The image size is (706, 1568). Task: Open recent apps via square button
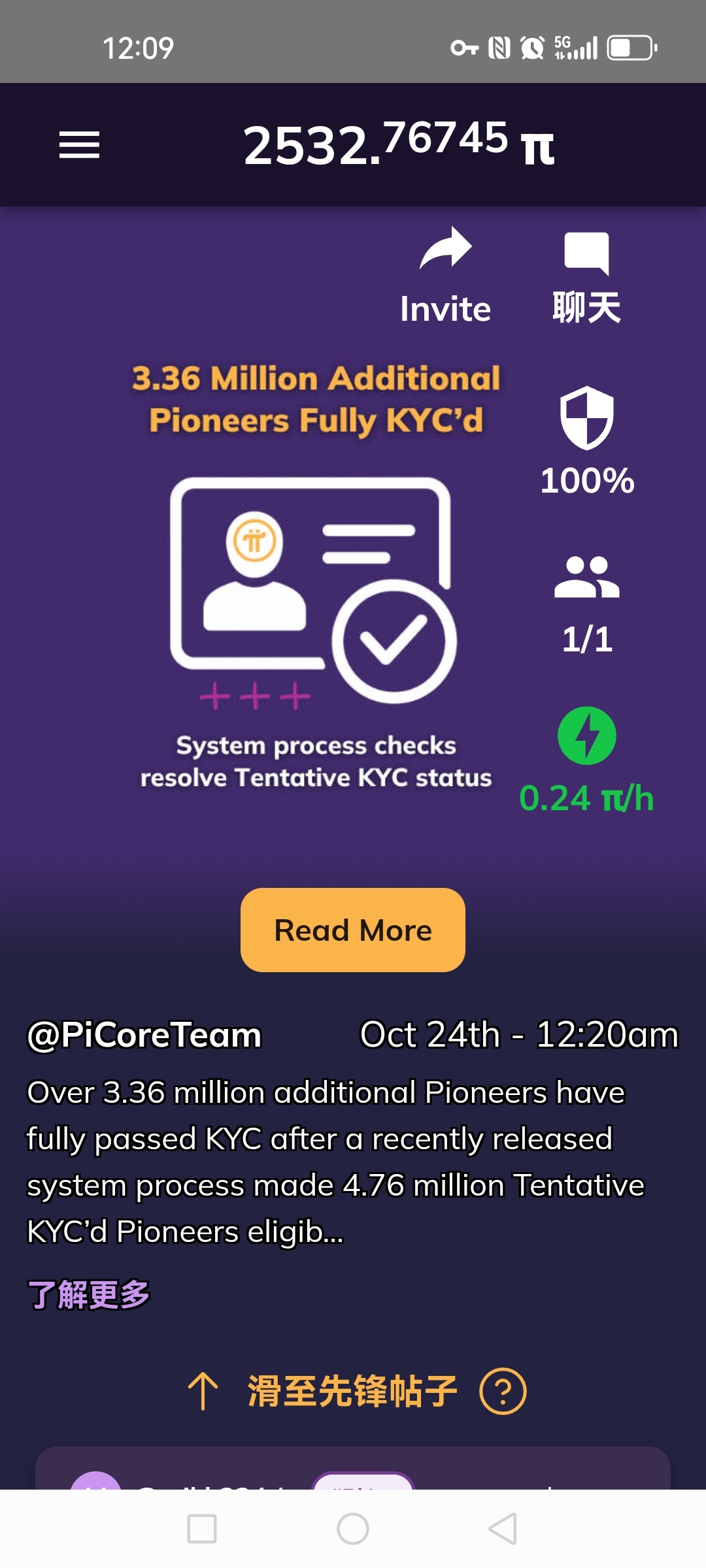[x=202, y=1529]
